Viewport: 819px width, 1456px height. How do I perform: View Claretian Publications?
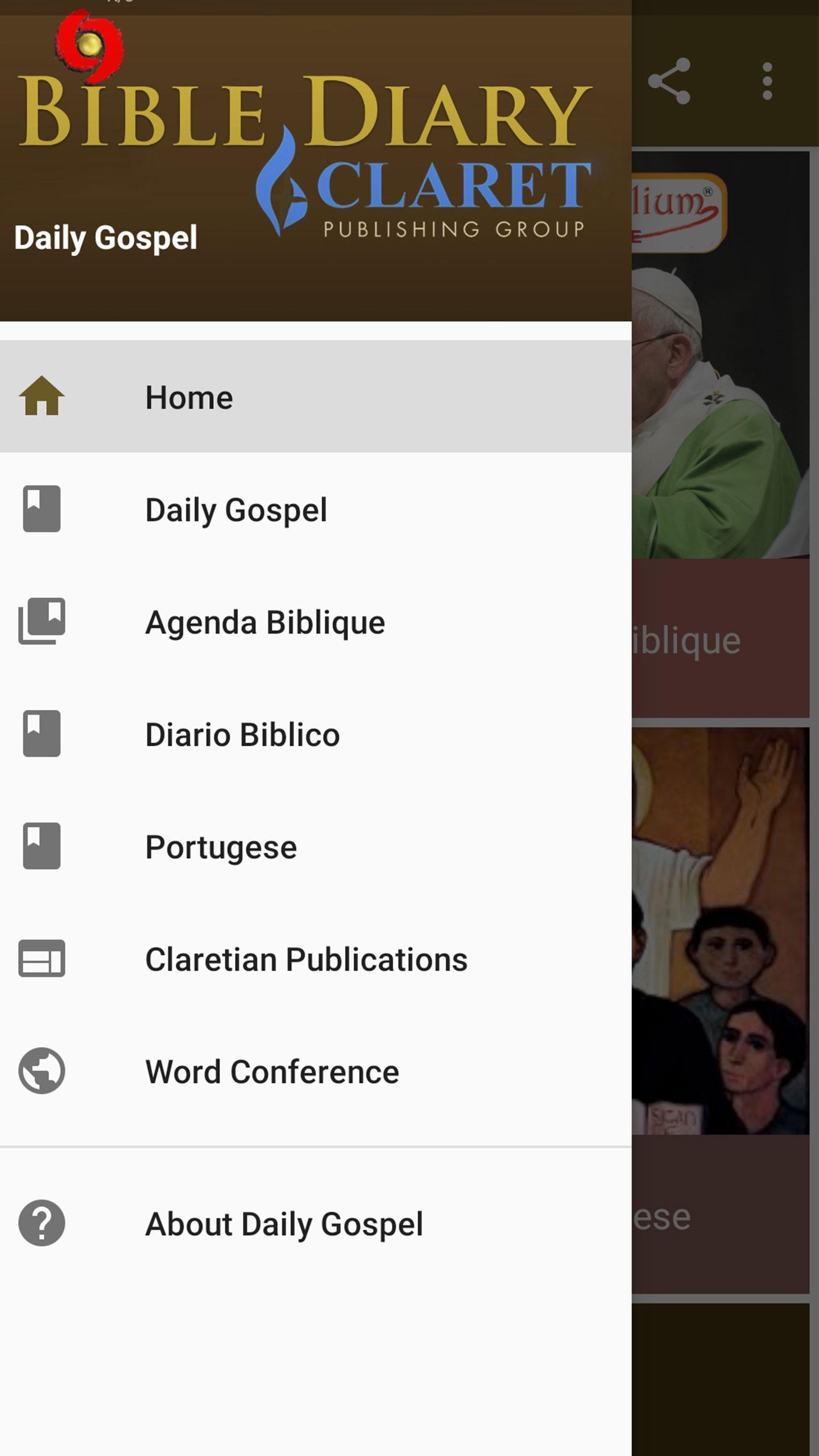pyautogui.click(x=306, y=959)
